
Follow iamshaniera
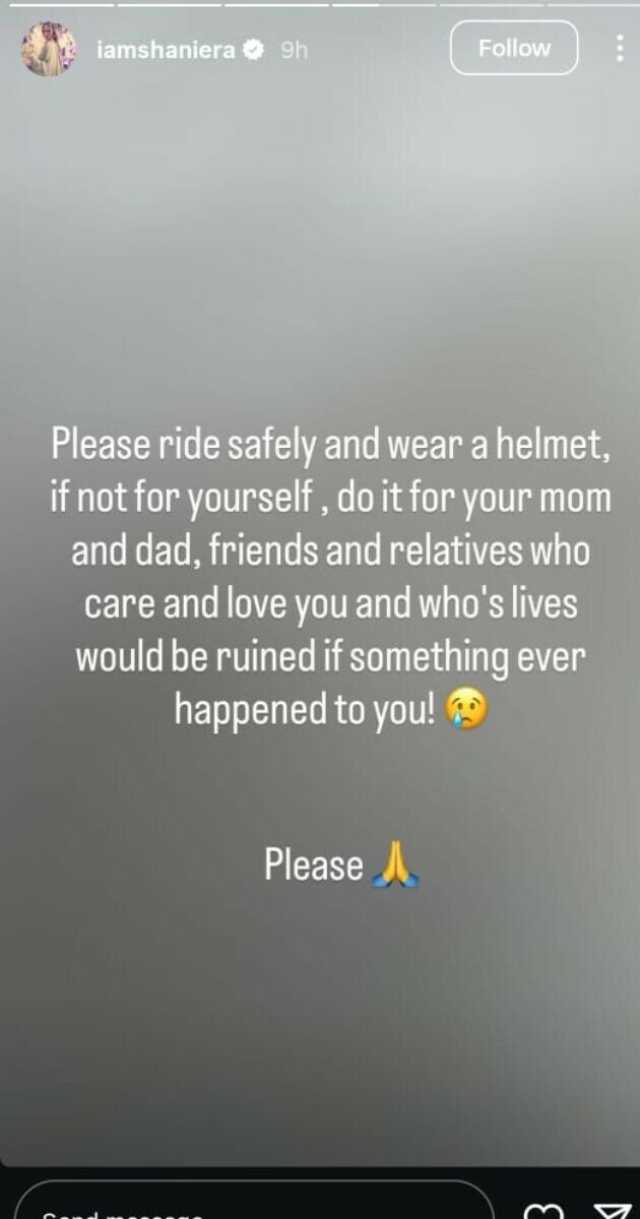pos(514,48)
